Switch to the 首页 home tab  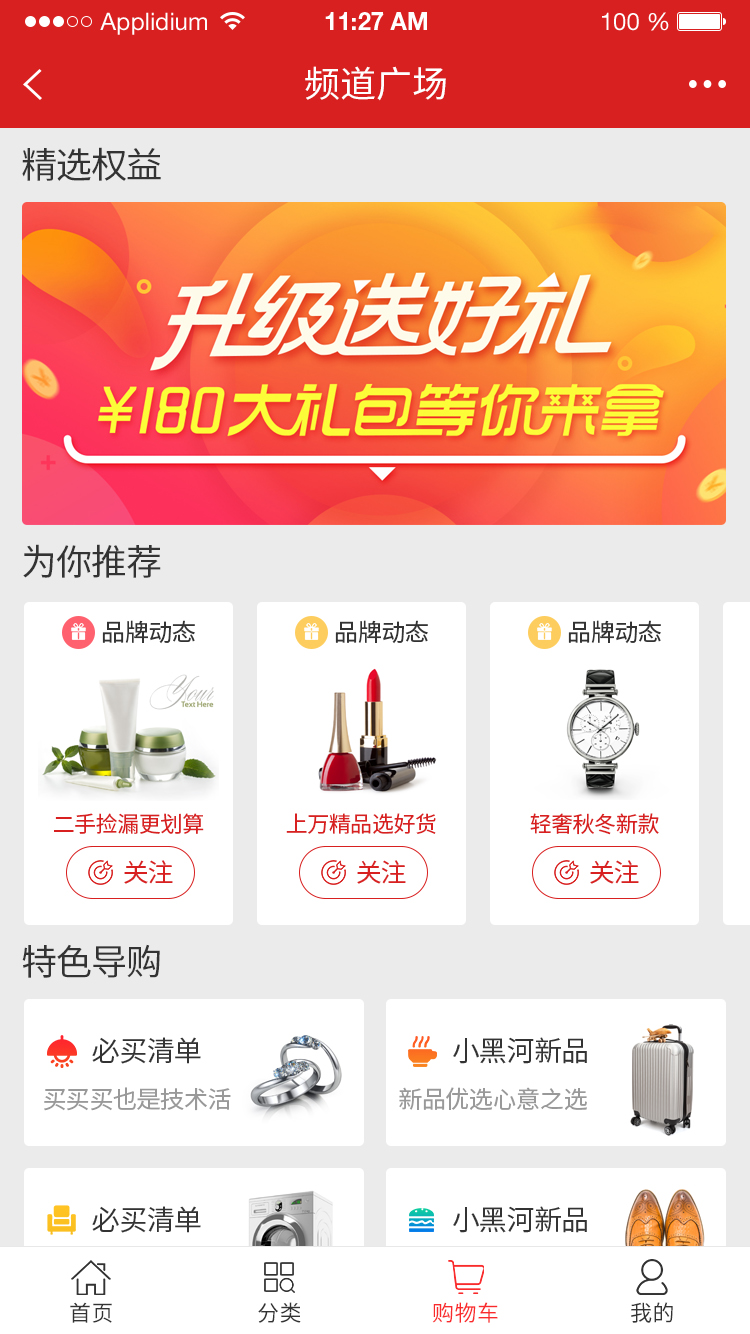(91, 1291)
